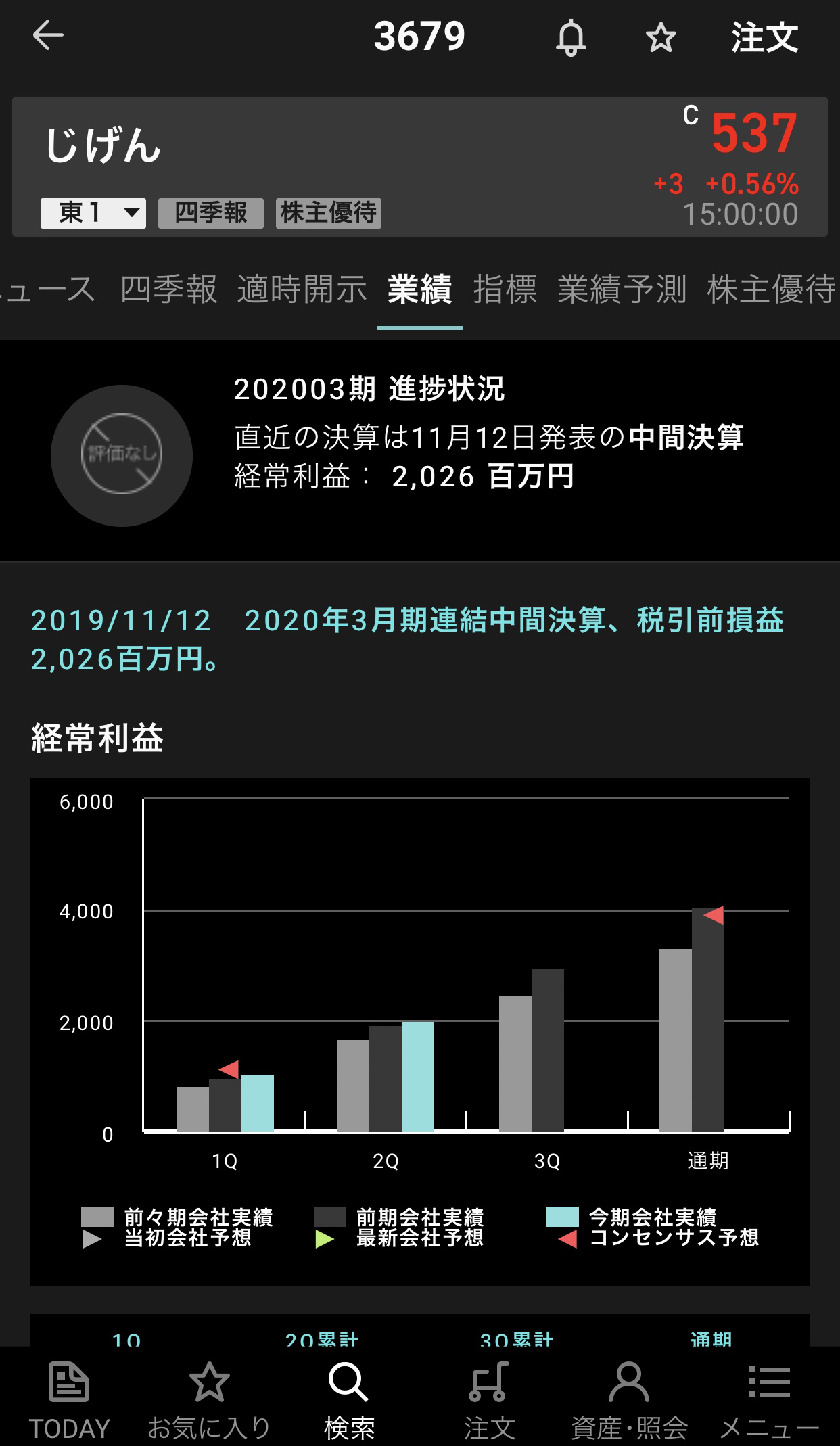Add stock 3679 to favorites with star
Image resolution: width=840 pixels, height=1446 pixels.
pos(661,38)
